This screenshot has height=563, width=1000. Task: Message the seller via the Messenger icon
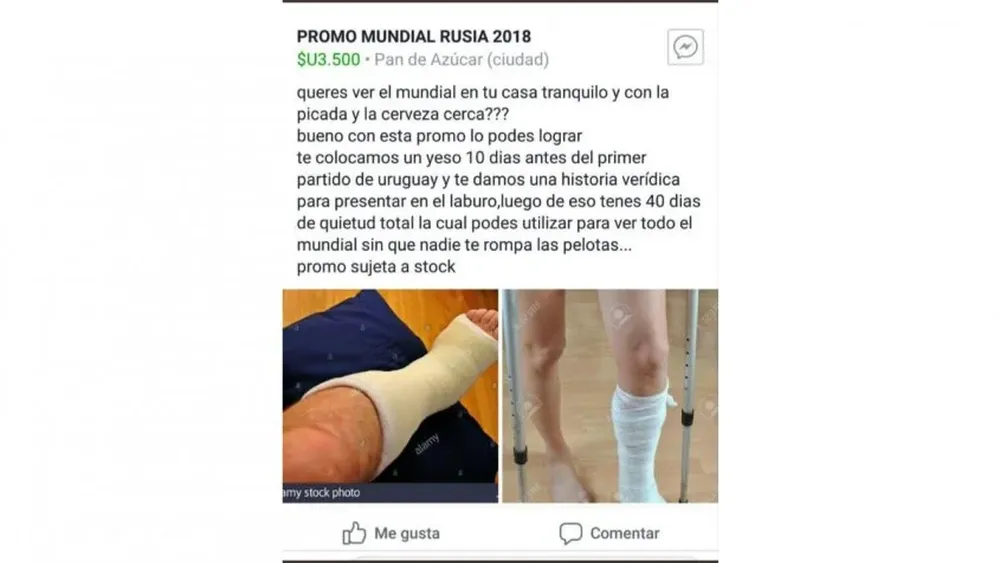click(x=685, y=47)
